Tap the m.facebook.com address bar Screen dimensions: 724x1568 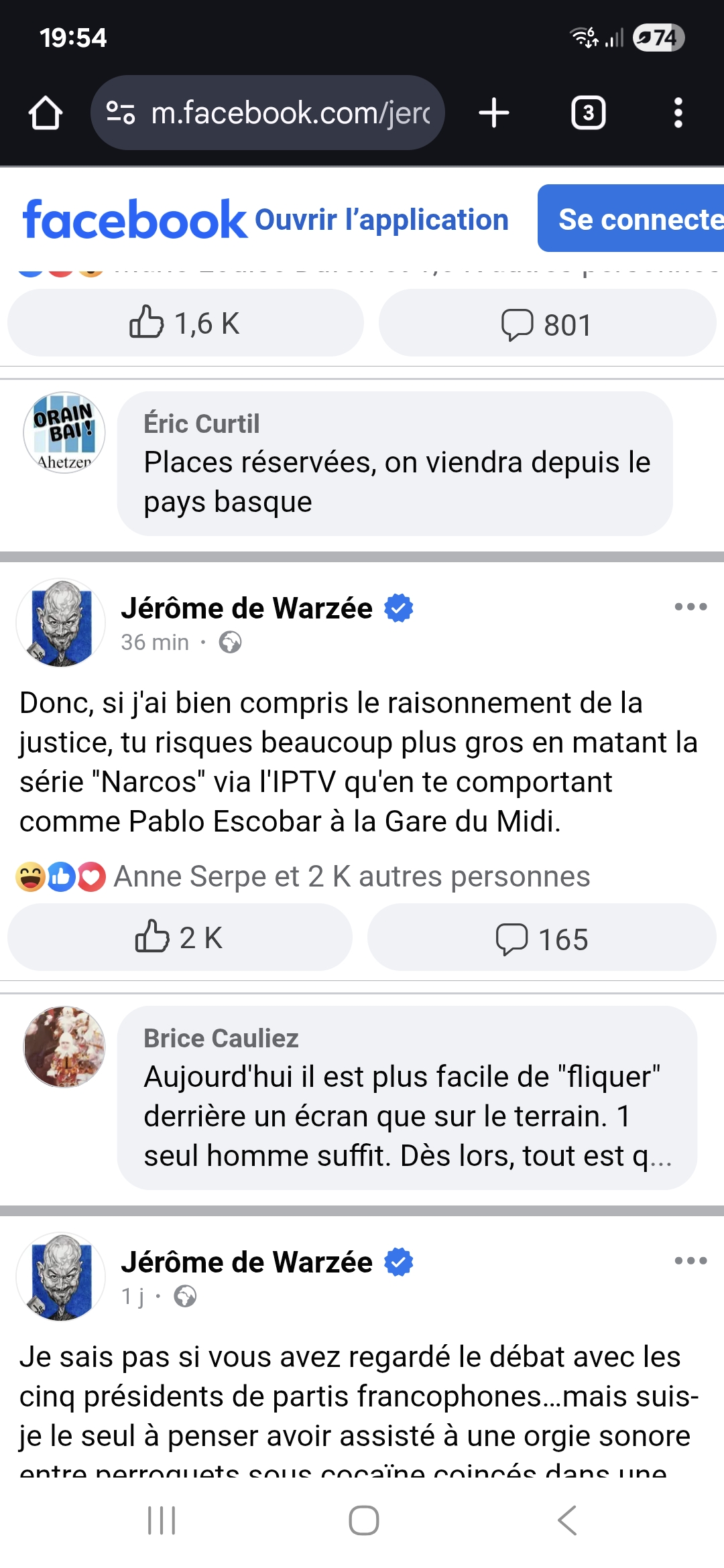(x=268, y=113)
